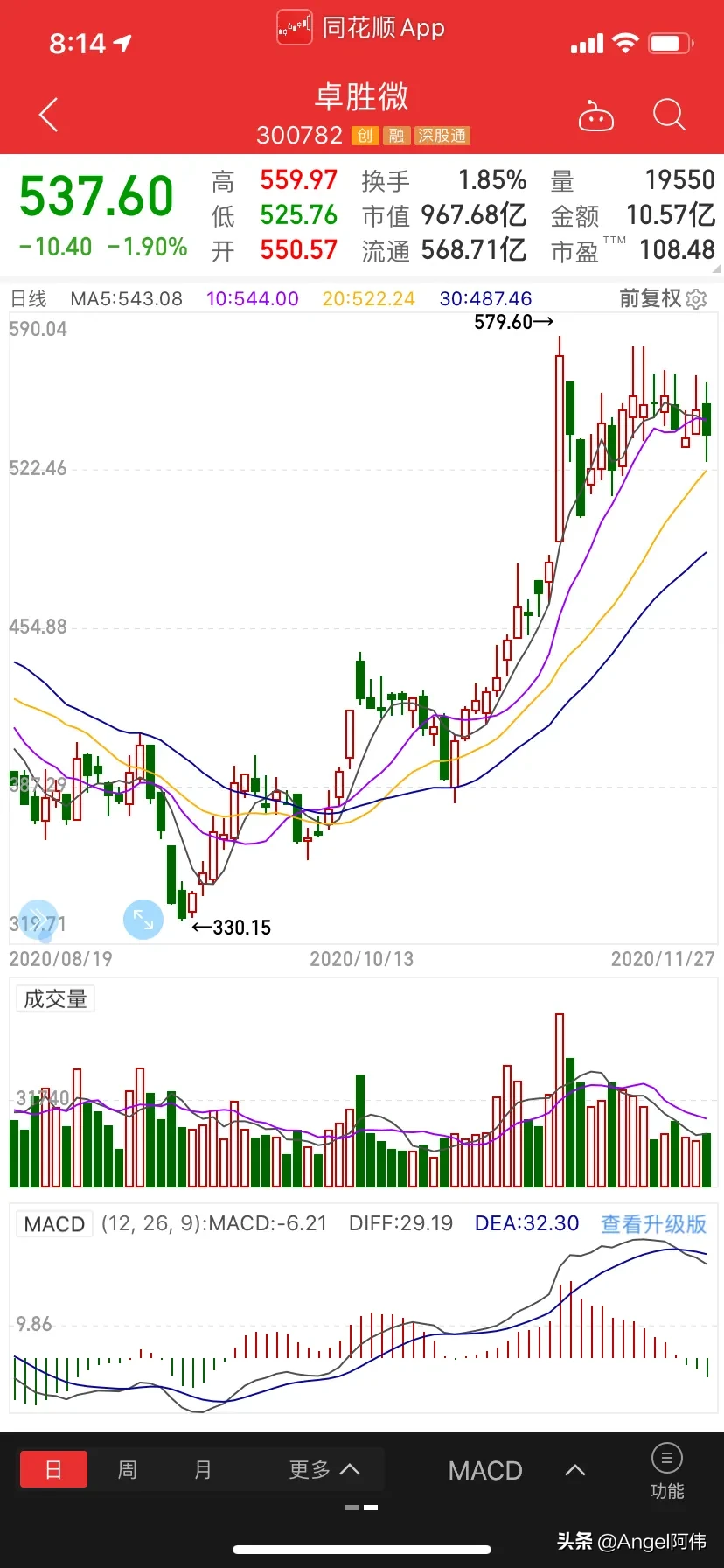Tap the search magnifier icon
724x1568 pixels.
tap(669, 115)
